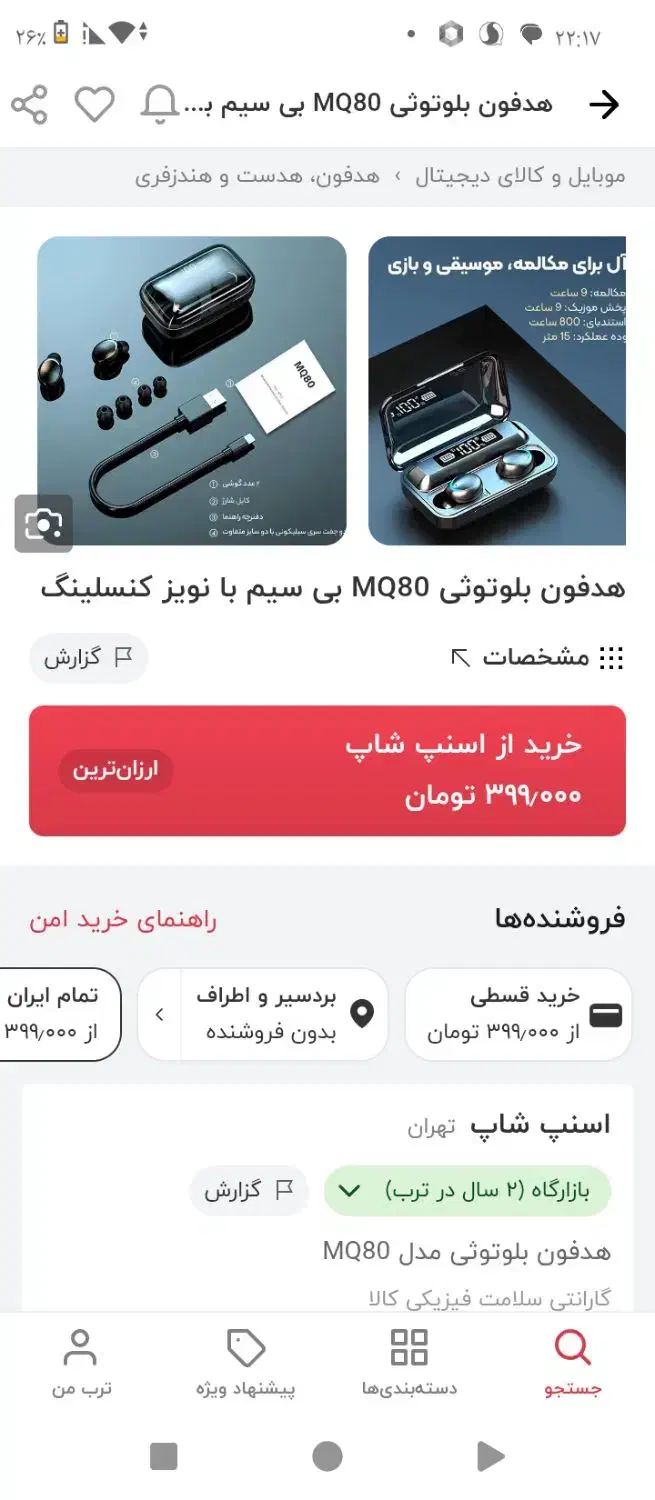Report the اسنپ شاپ seller listing
This screenshot has width=655, height=1500.
tap(249, 1191)
